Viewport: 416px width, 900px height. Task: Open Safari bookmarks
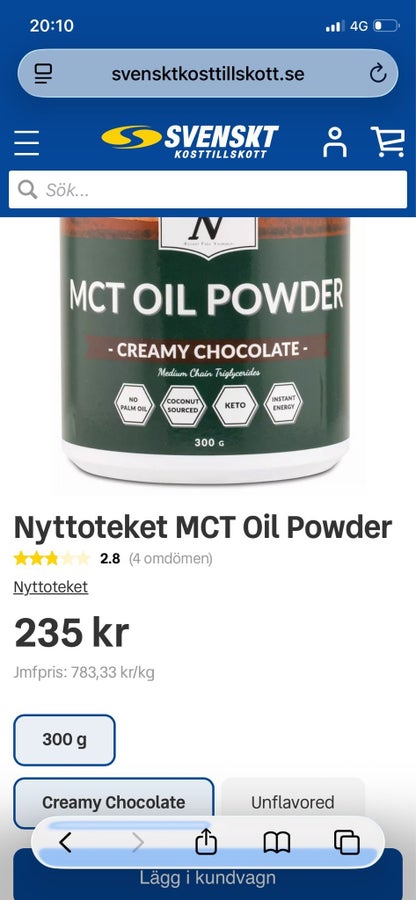pos(277,843)
